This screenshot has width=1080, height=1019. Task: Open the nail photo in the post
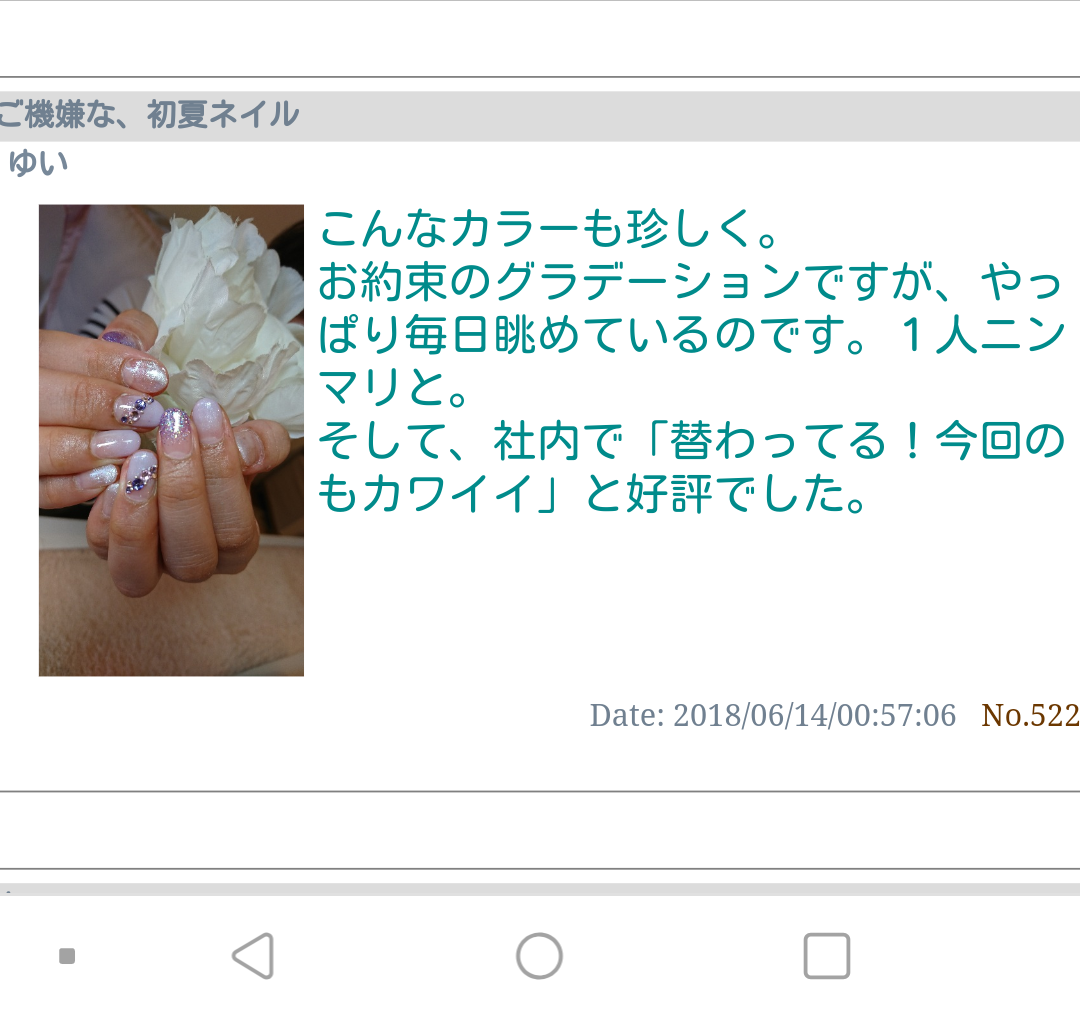coord(171,440)
